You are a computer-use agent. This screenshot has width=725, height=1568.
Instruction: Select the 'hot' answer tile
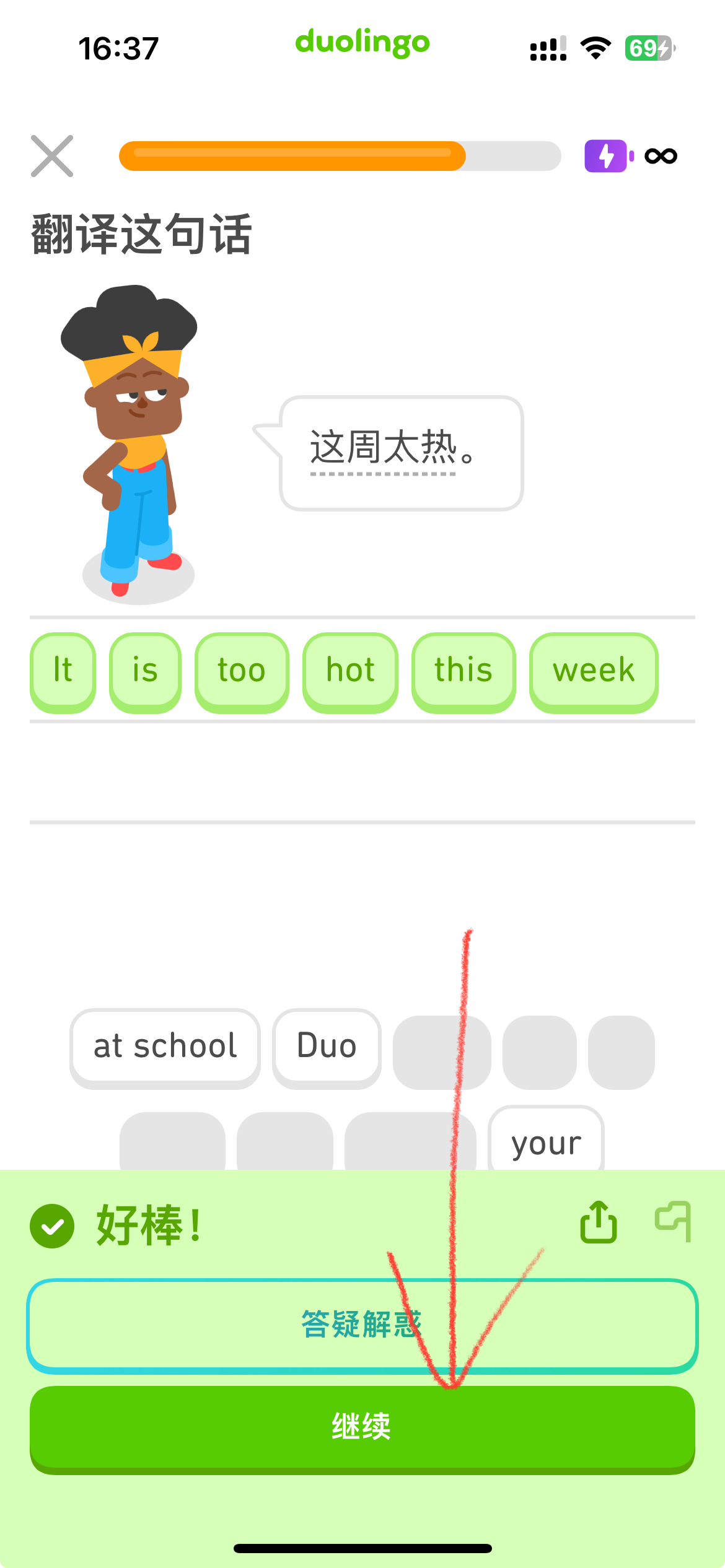(x=350, y=671)
